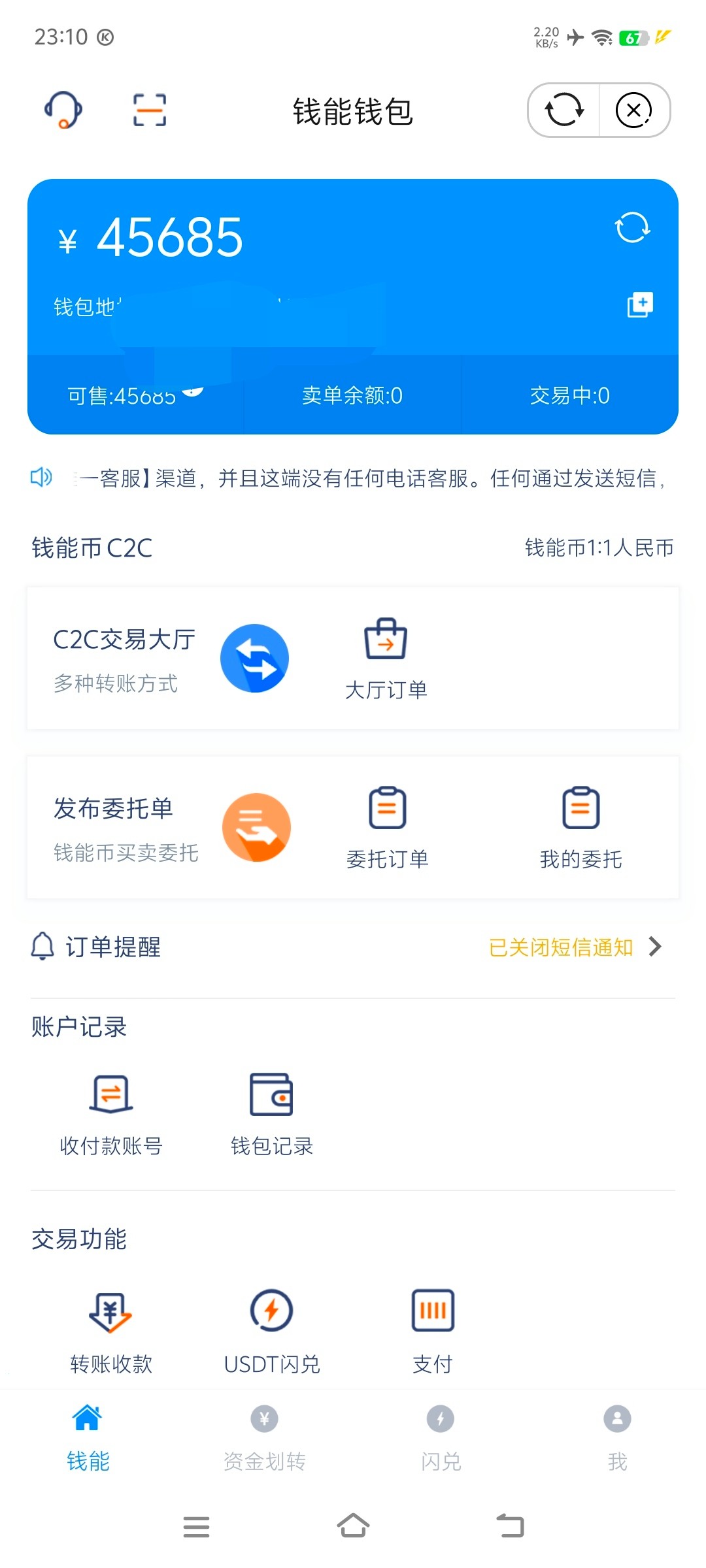
Task: View 大厅订单
Action: point(386,659)
